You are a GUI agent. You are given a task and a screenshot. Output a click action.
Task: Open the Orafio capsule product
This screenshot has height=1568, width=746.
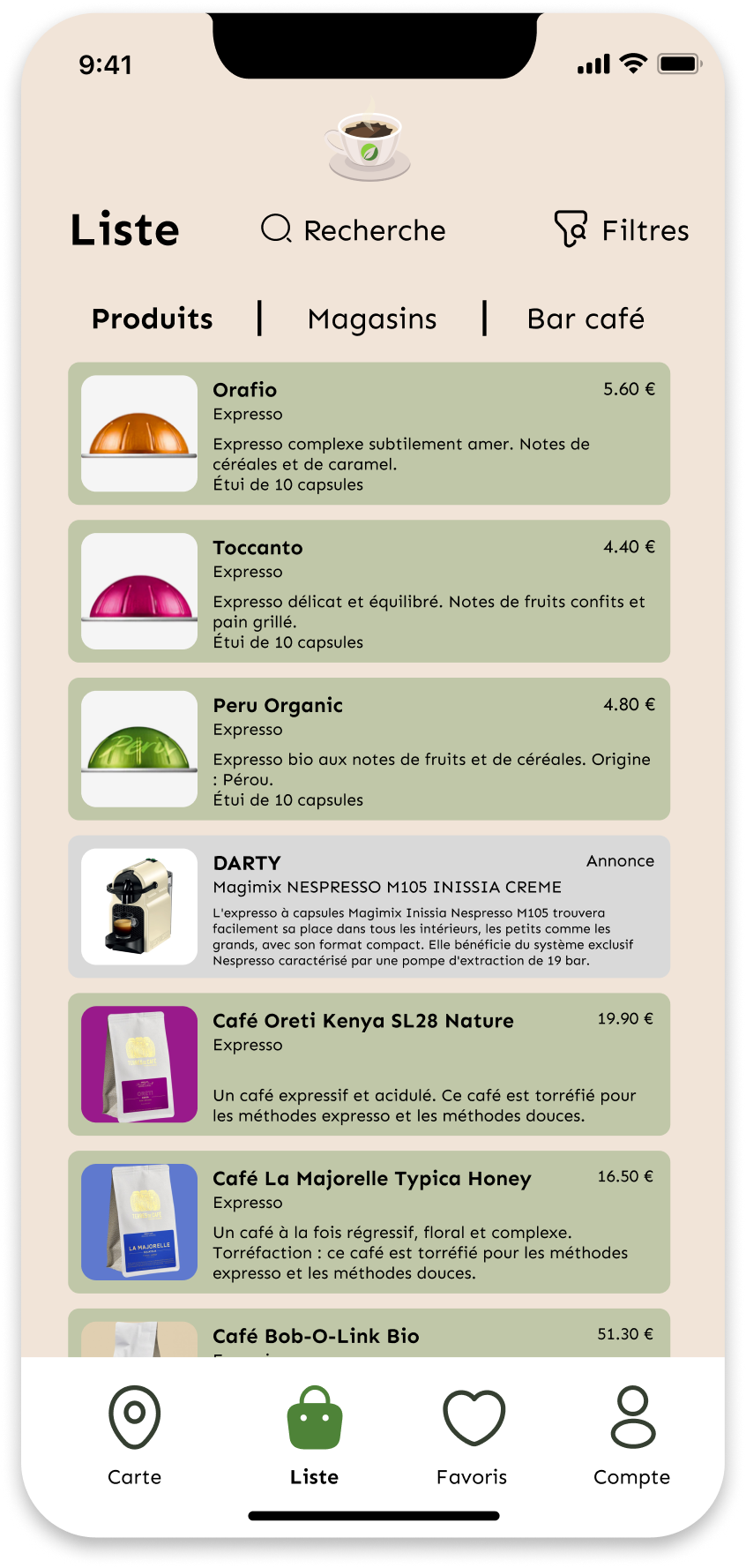pyautogui.click(x=369, y=433)
